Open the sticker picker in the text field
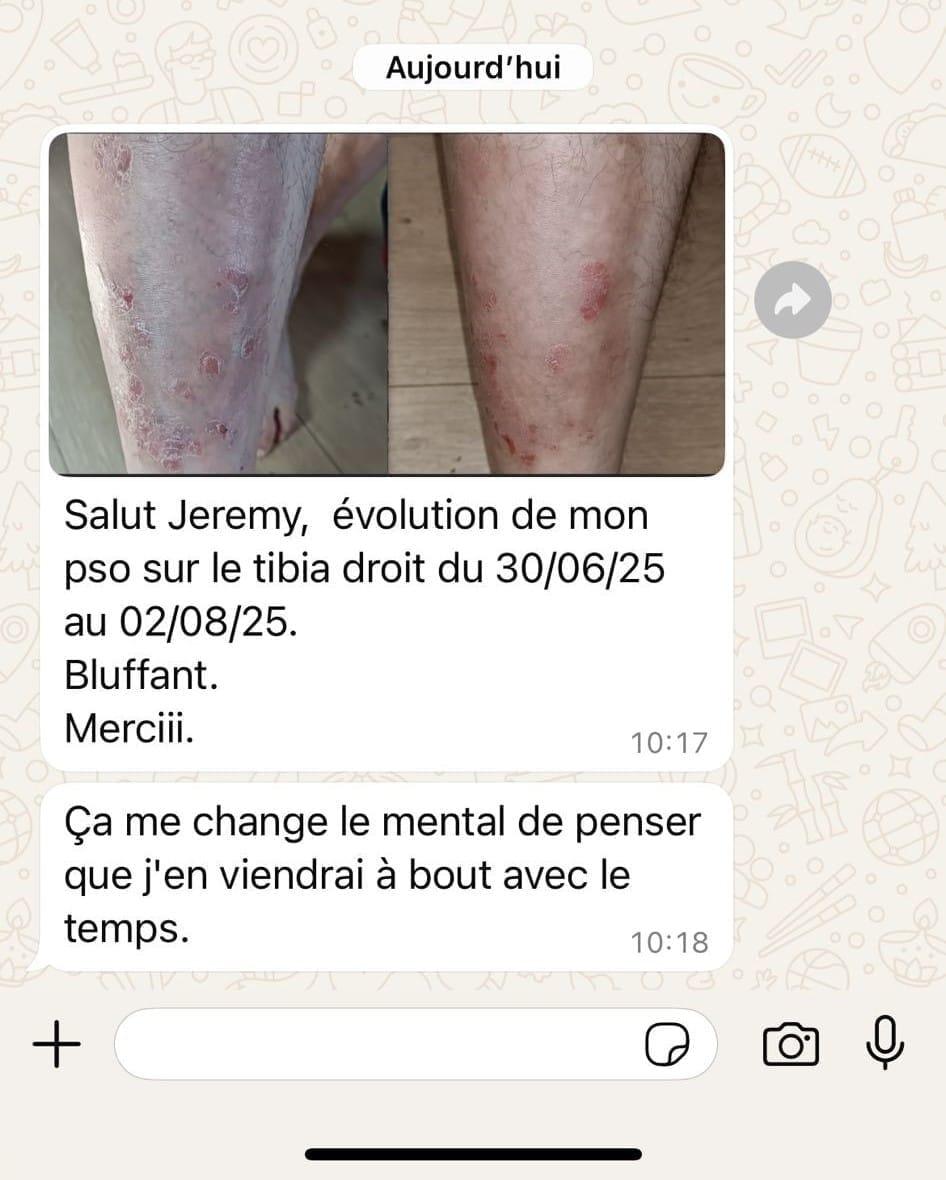 pos(666,1046)
